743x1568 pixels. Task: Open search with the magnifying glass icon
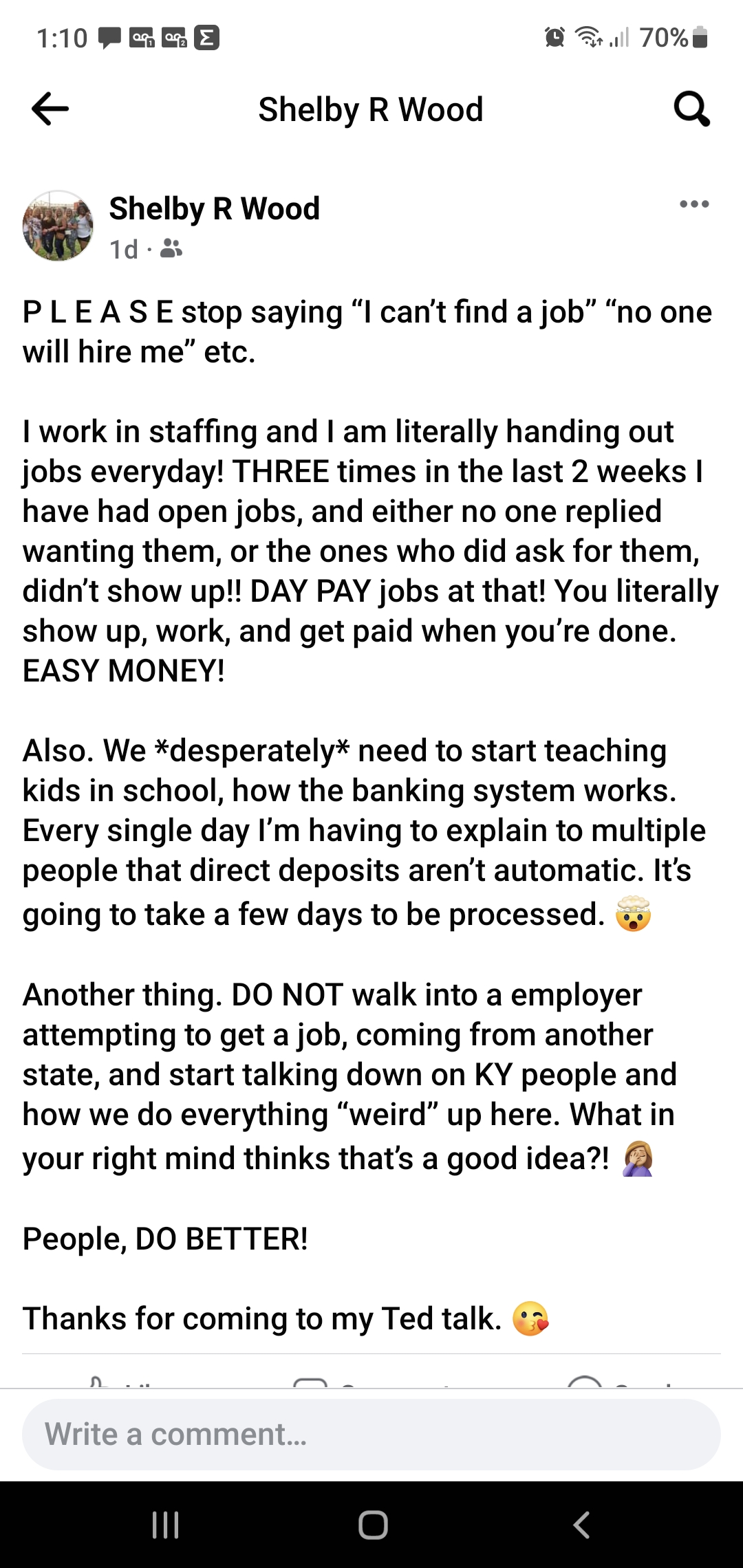tap(691, 109)
